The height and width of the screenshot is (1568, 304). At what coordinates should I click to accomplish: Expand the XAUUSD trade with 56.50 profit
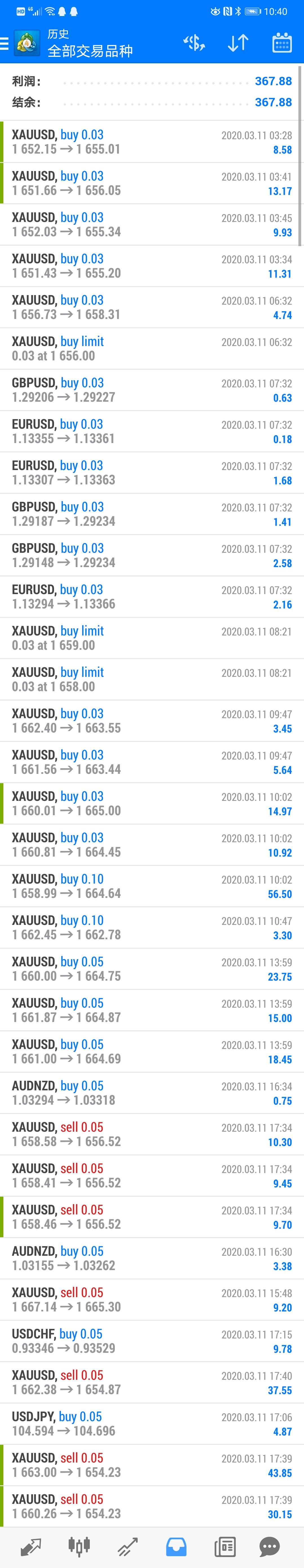152,886
